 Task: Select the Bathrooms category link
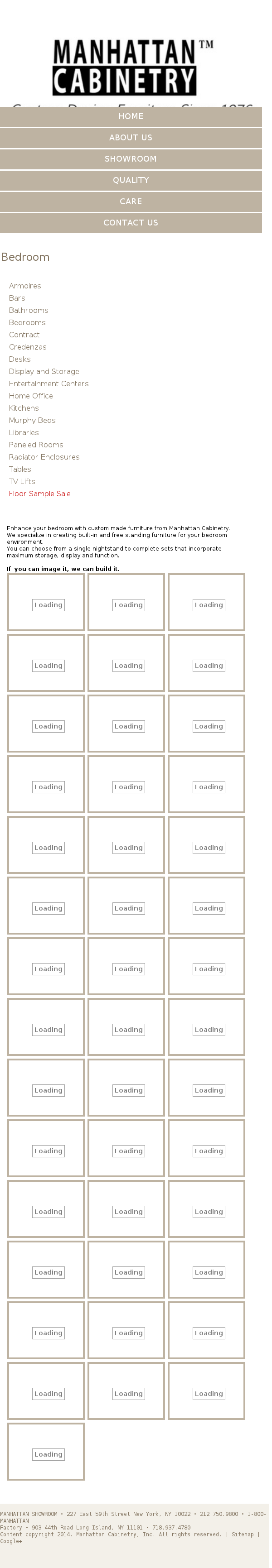point(28,311)
